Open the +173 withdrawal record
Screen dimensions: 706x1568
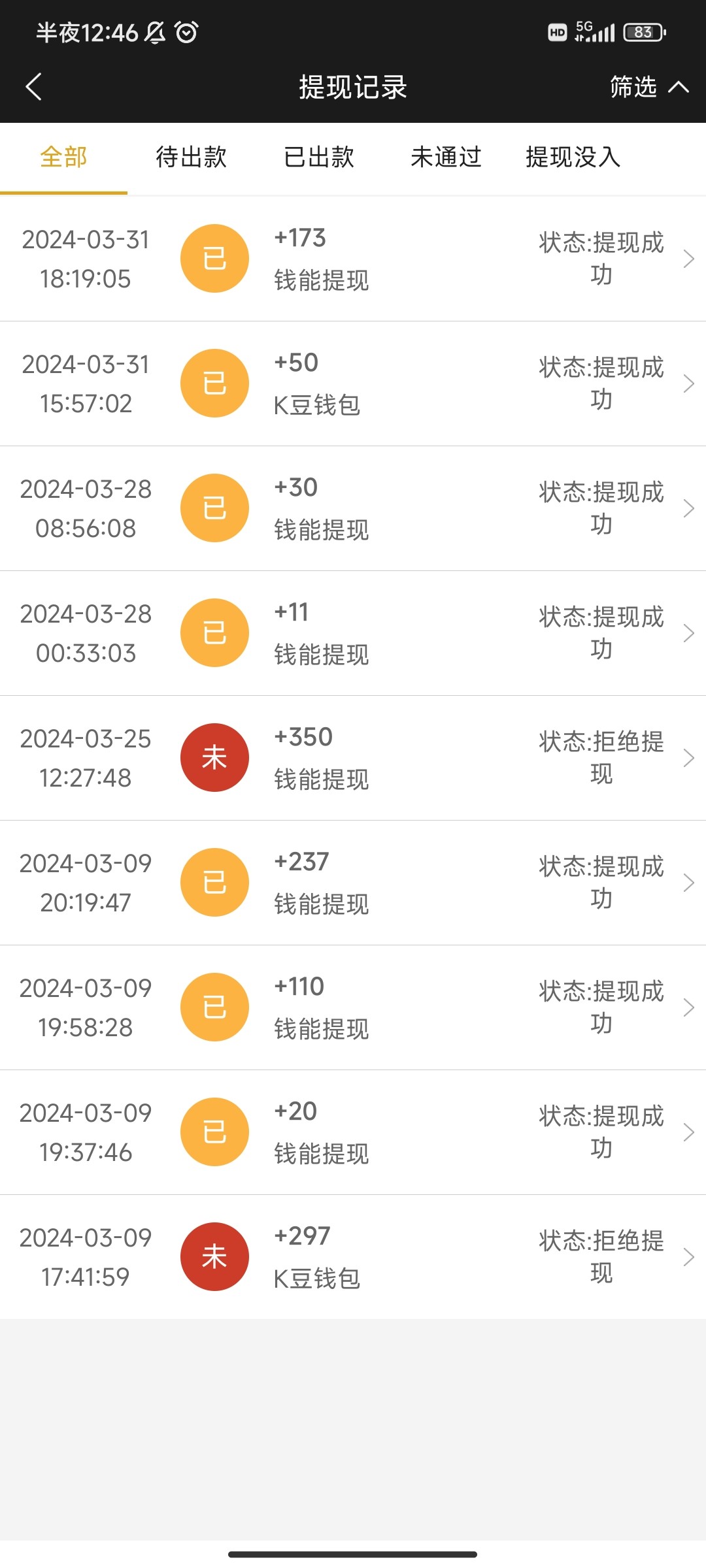353,259
